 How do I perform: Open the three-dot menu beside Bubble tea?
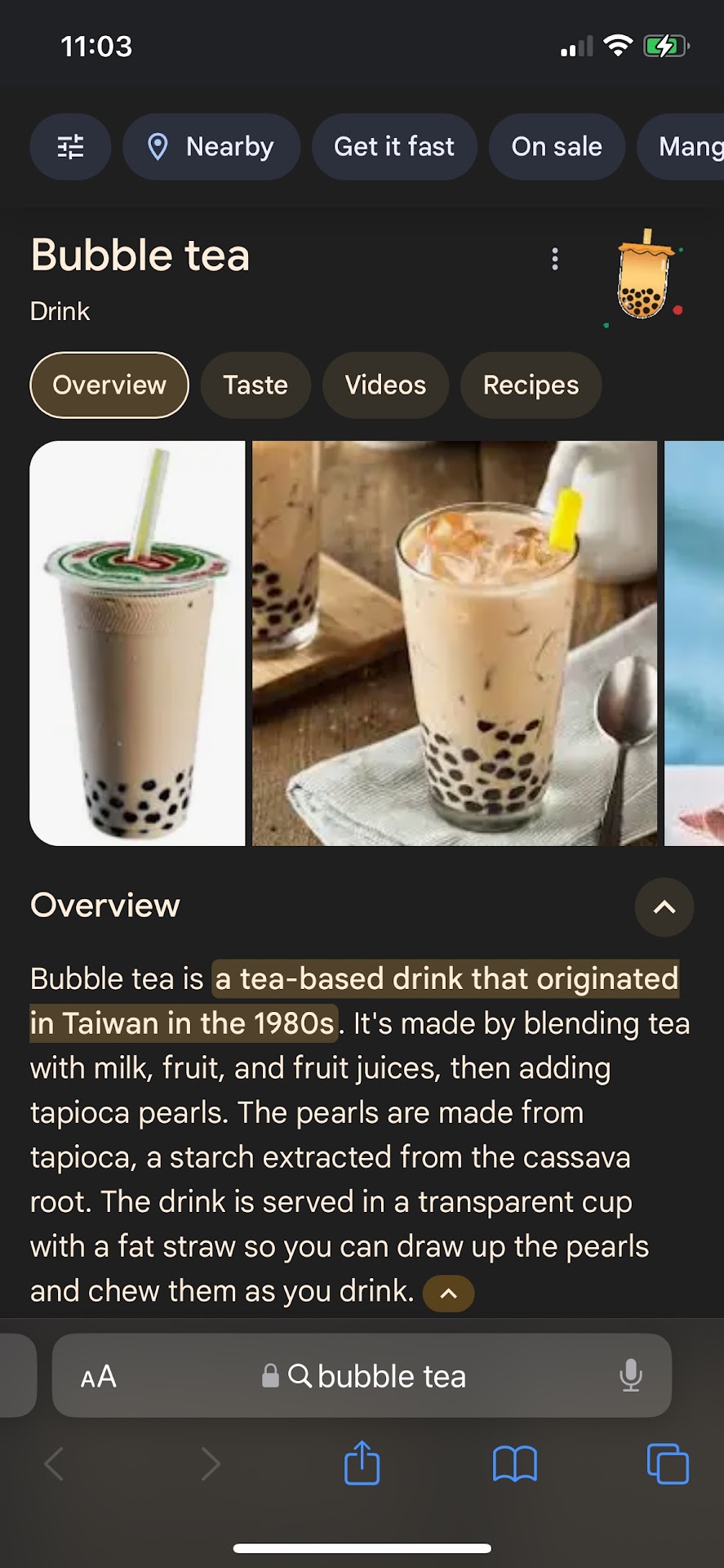[555, 259]
